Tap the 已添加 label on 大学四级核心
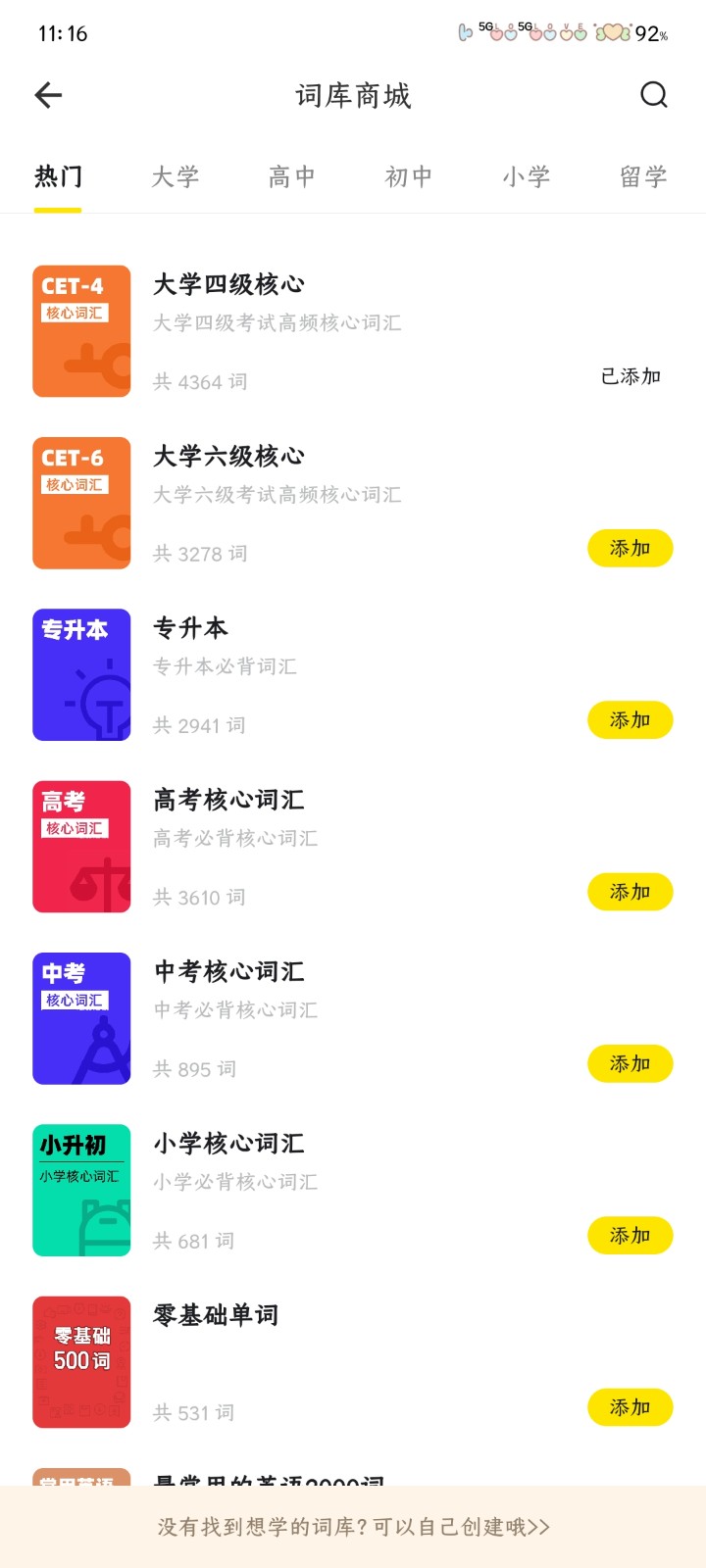Screen dimensions: 706x1568 click(630, 374)
